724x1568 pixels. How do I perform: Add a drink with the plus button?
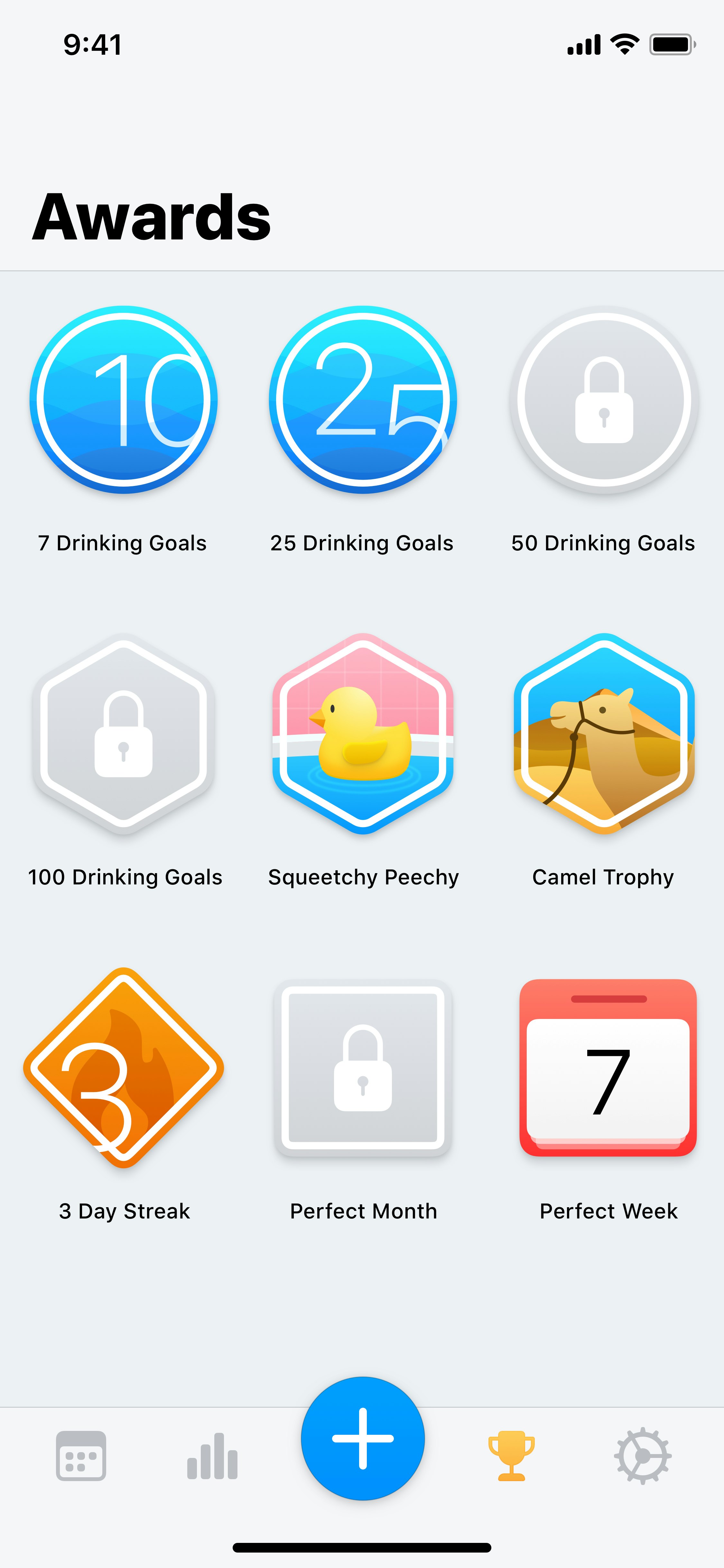[363, 1438]
